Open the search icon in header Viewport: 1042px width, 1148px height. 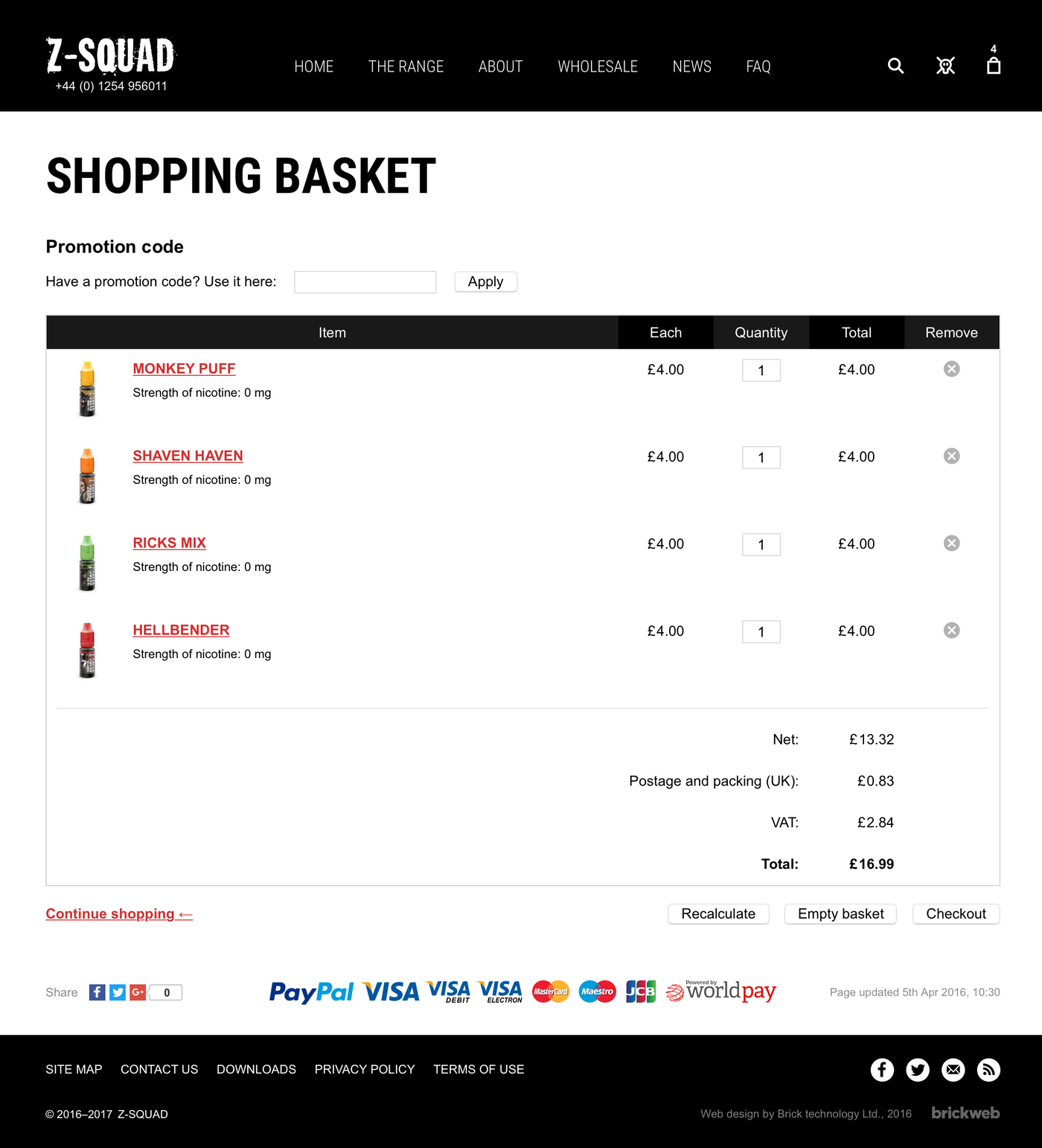click(x=895, y=66)
